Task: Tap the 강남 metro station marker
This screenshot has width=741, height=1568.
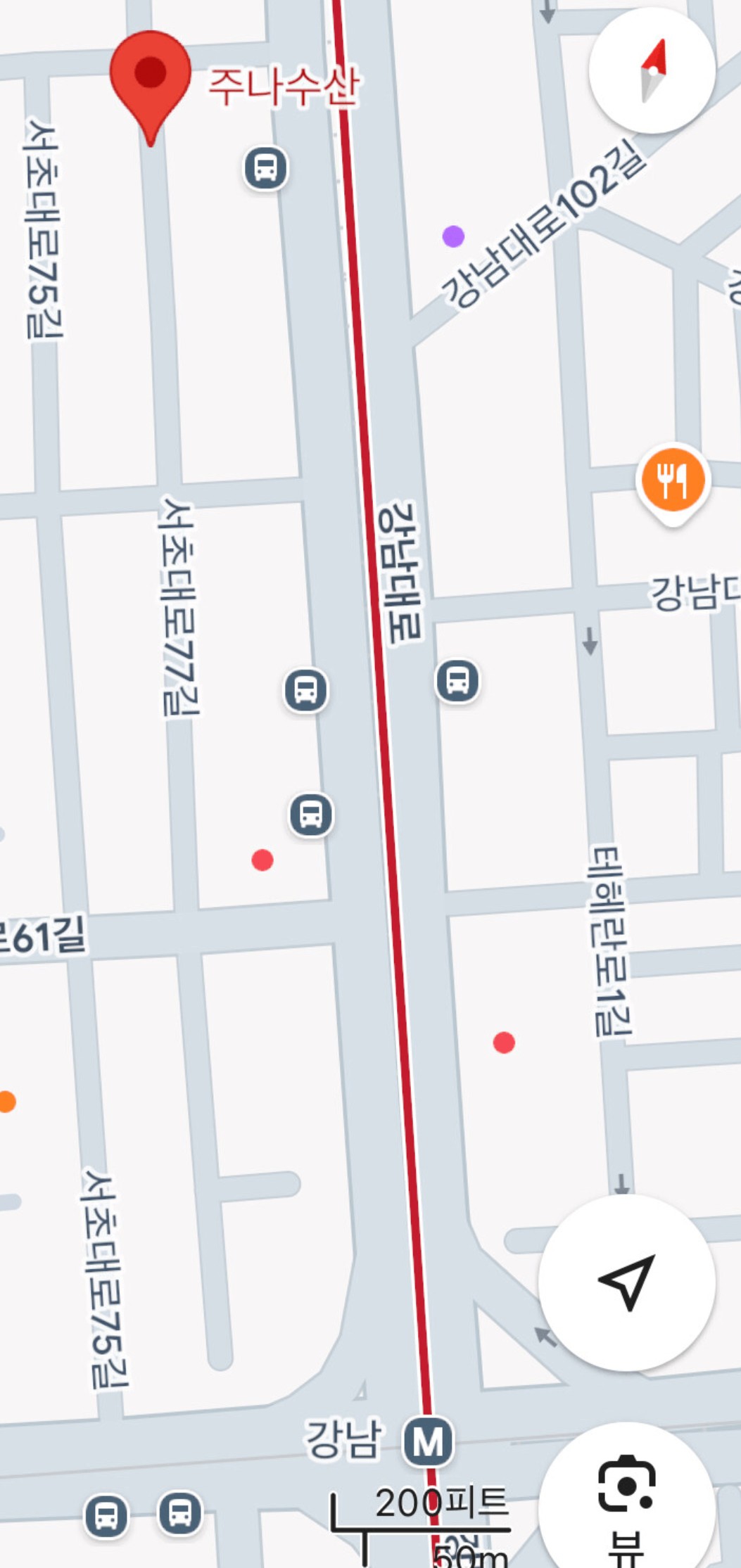Action: tap(429, 1442)
